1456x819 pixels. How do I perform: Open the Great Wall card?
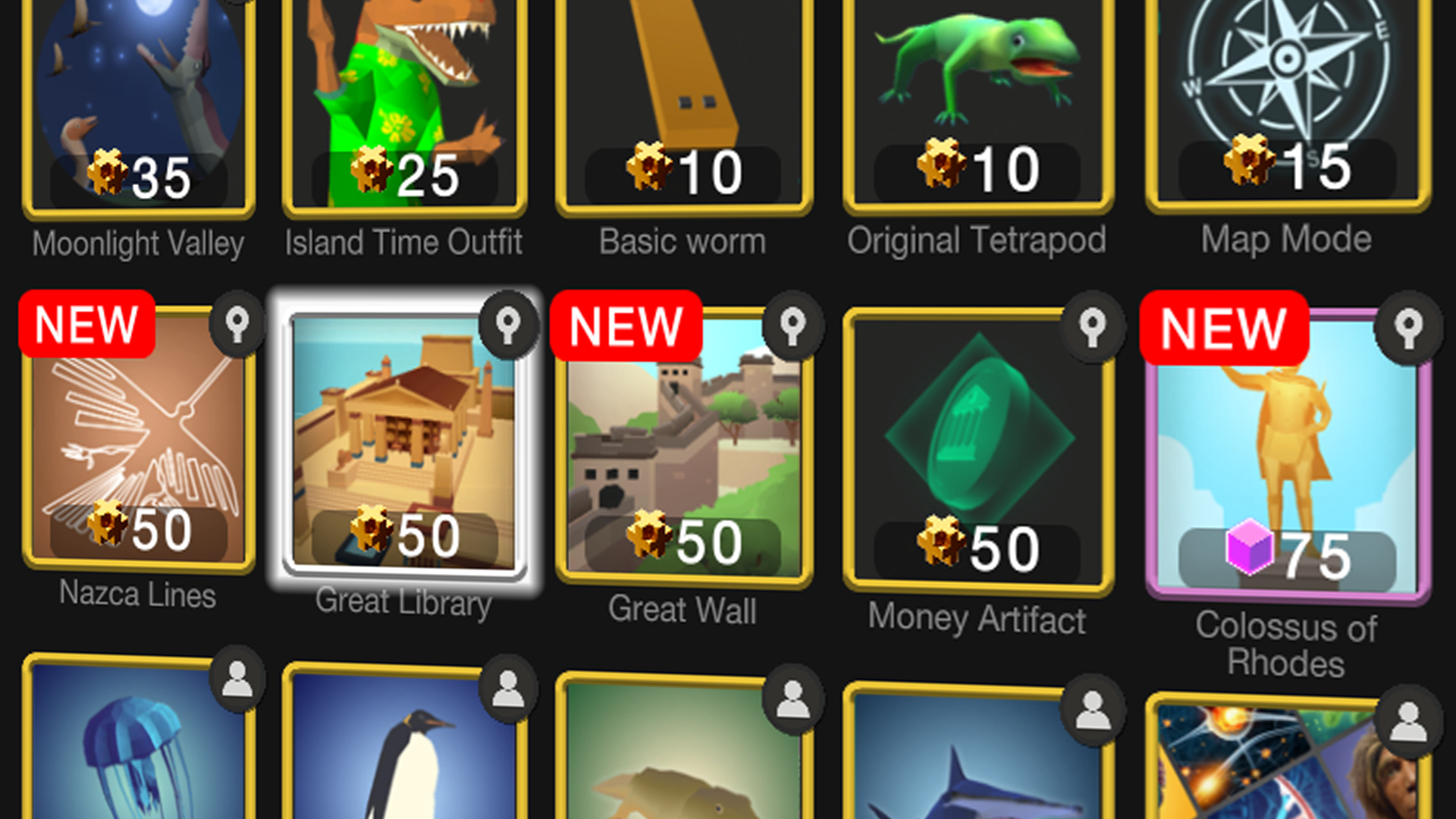pyautogui.click(x=682, y=447)
